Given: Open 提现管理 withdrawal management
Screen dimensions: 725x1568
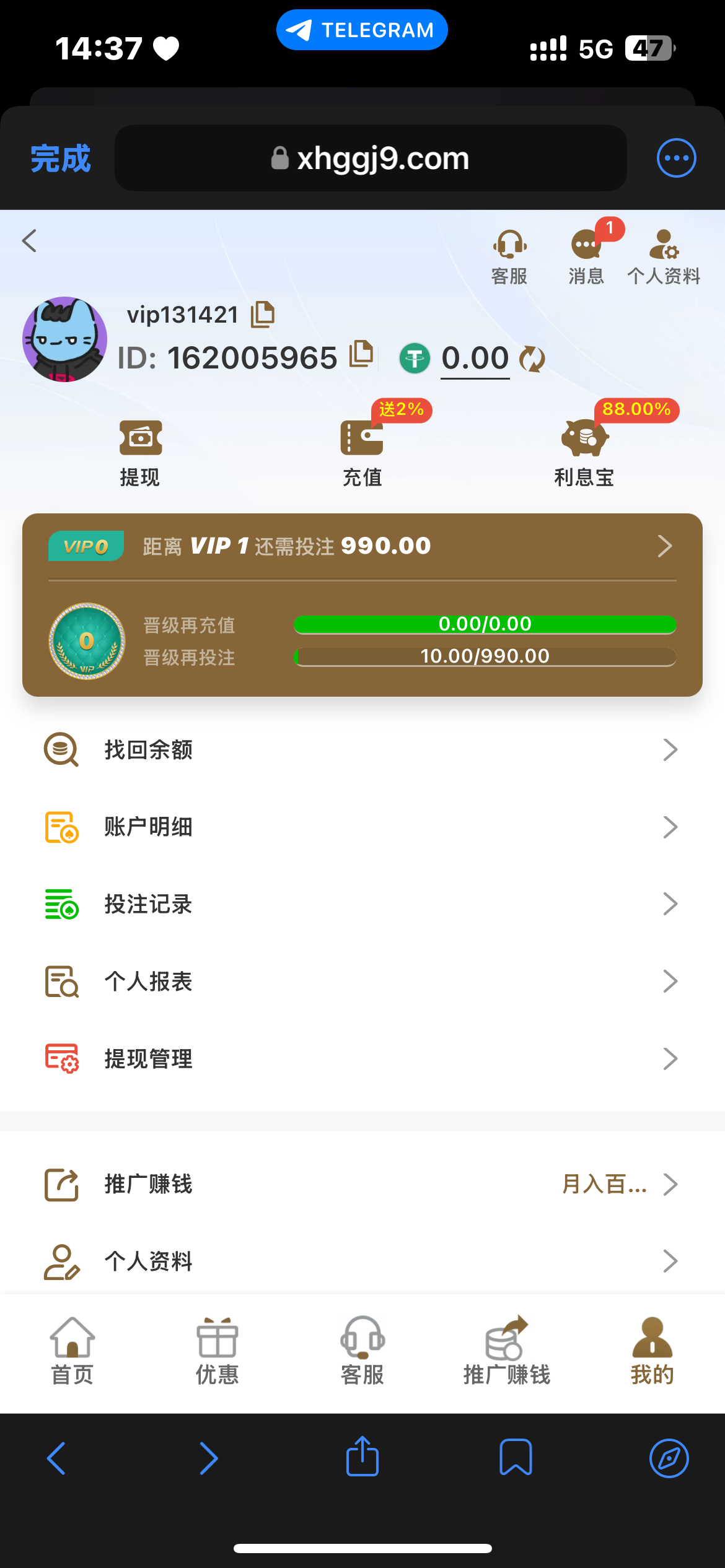Looking at the screenshot, I should [362, 1059].
